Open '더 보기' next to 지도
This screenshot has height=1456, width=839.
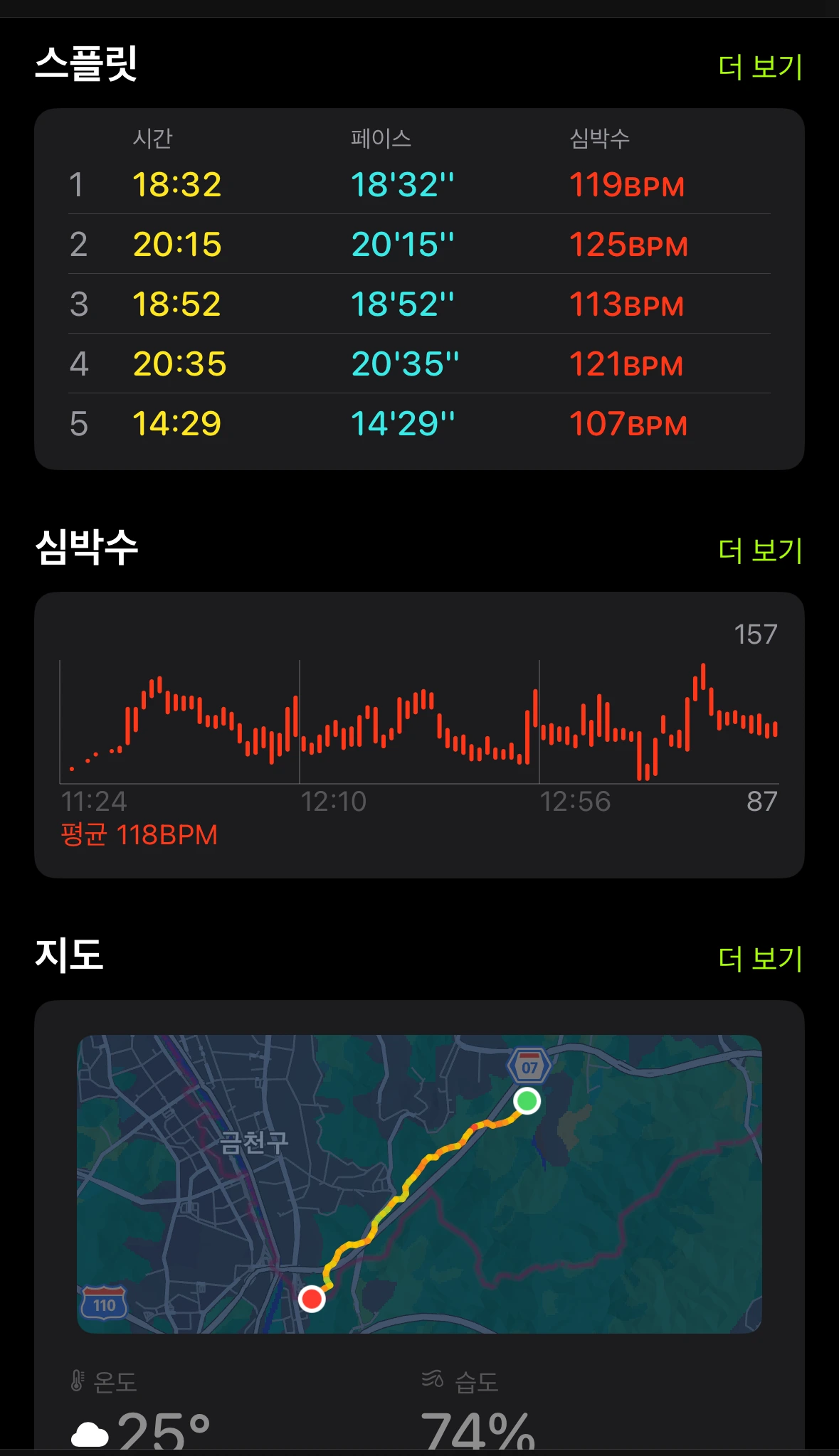point(760,959)
